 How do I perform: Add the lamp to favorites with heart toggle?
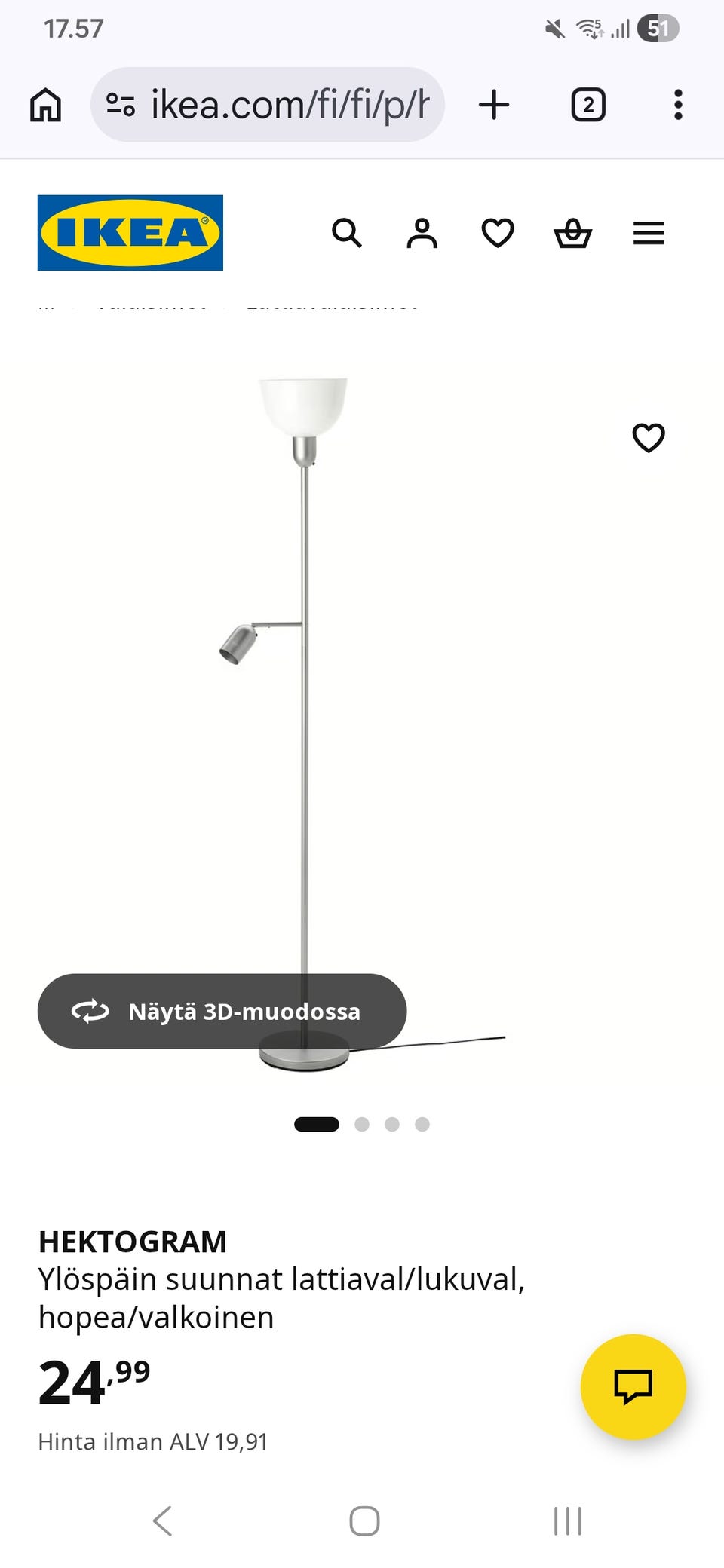click(649, 437)
